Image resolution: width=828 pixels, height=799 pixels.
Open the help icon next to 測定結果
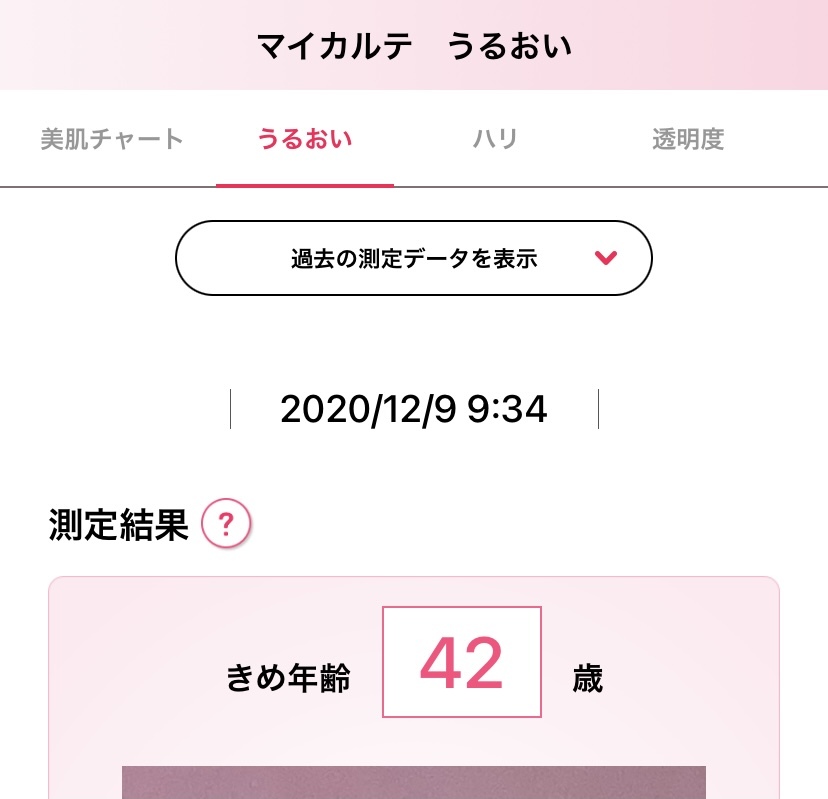[x=226, y=524]
